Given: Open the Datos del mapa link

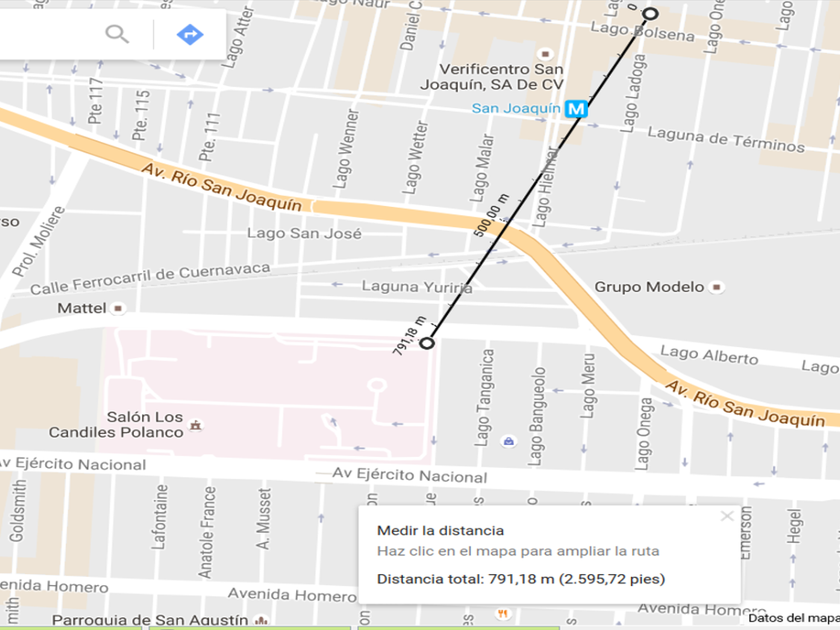Looking at the screenshot, I should [793, 618].
